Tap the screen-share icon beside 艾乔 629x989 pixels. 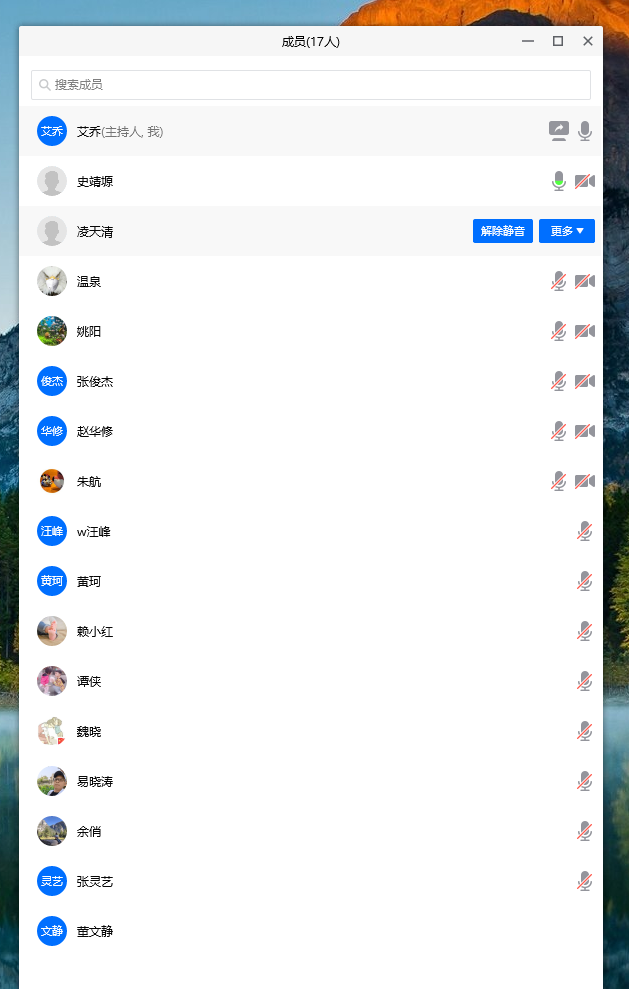[559, 131]
